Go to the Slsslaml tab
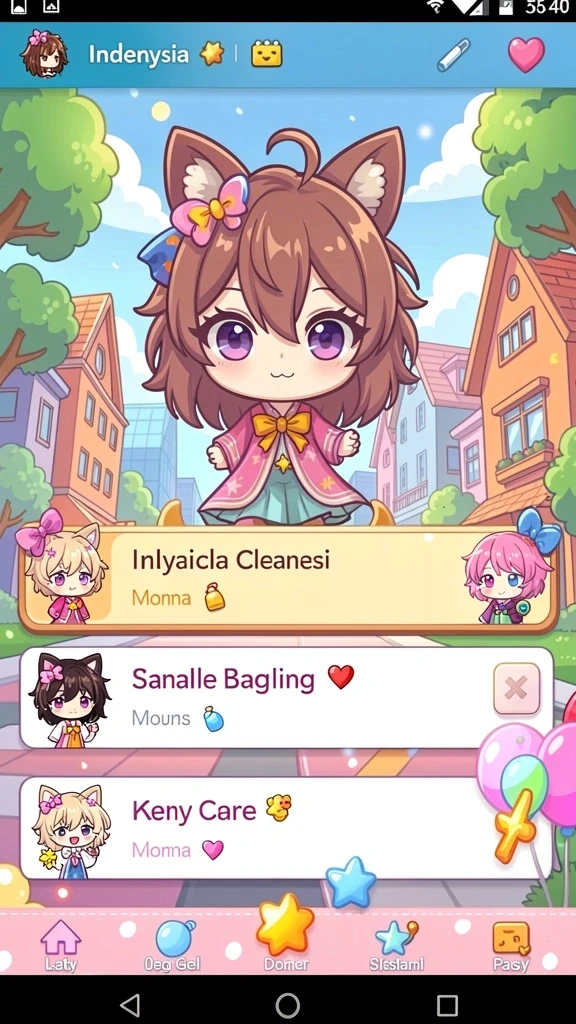576x1024 pixels. (396, 944)
